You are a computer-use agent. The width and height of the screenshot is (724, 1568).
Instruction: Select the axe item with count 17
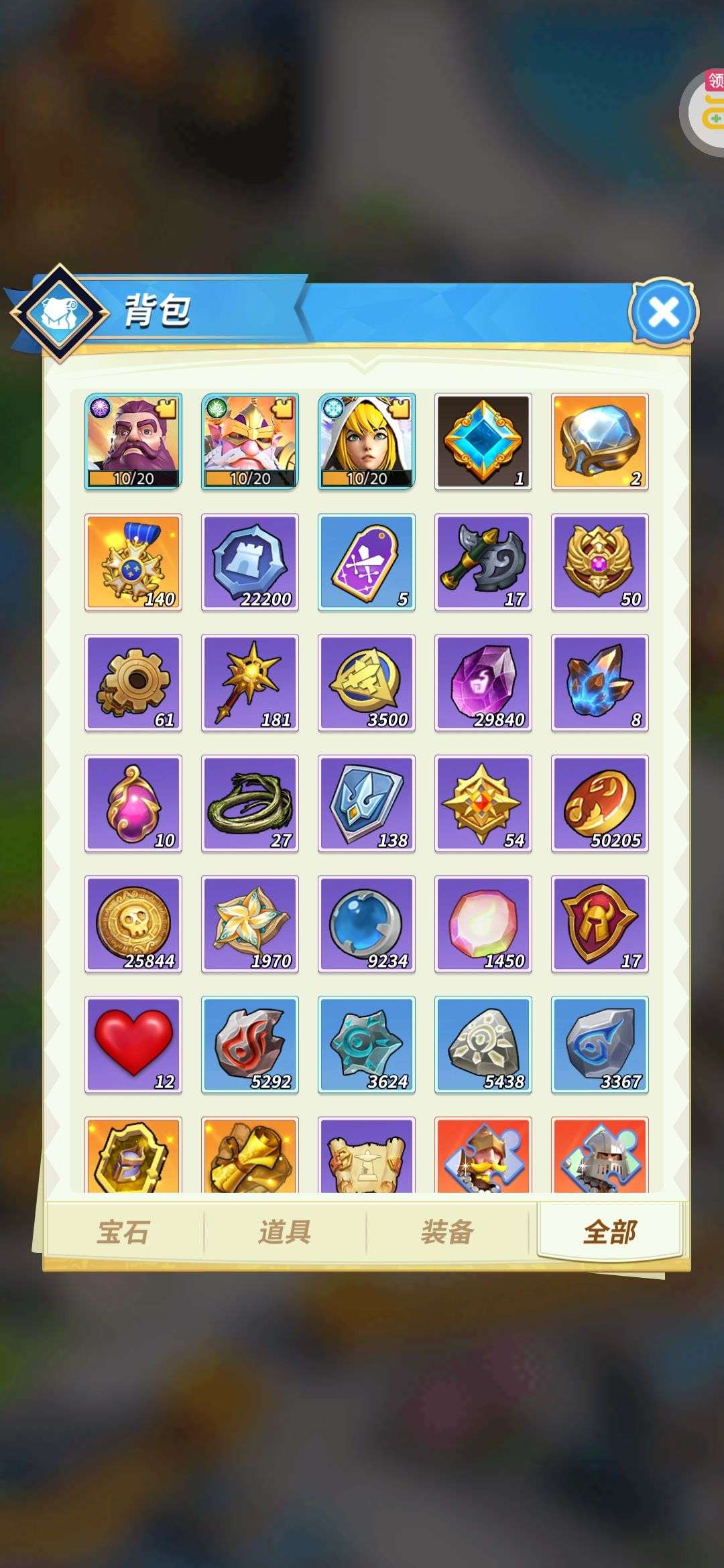point(483,562)
